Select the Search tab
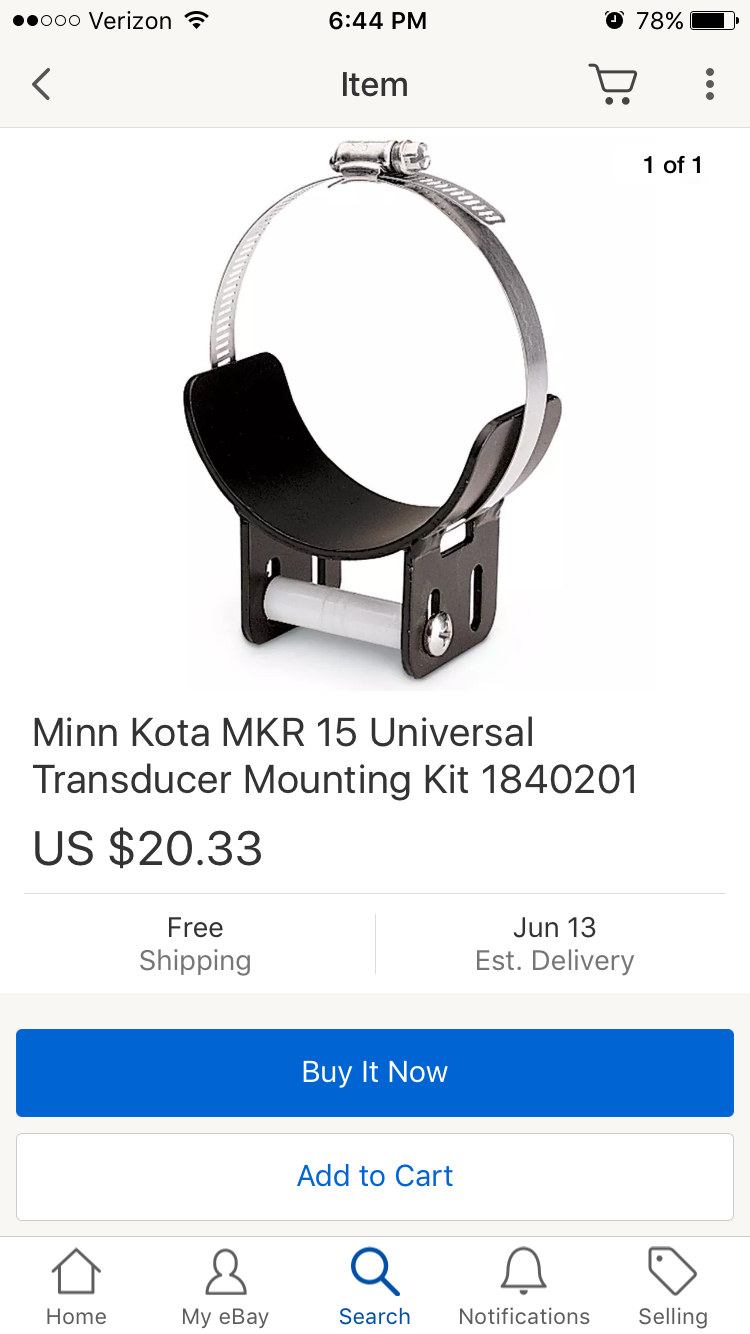 point(375,1288)
